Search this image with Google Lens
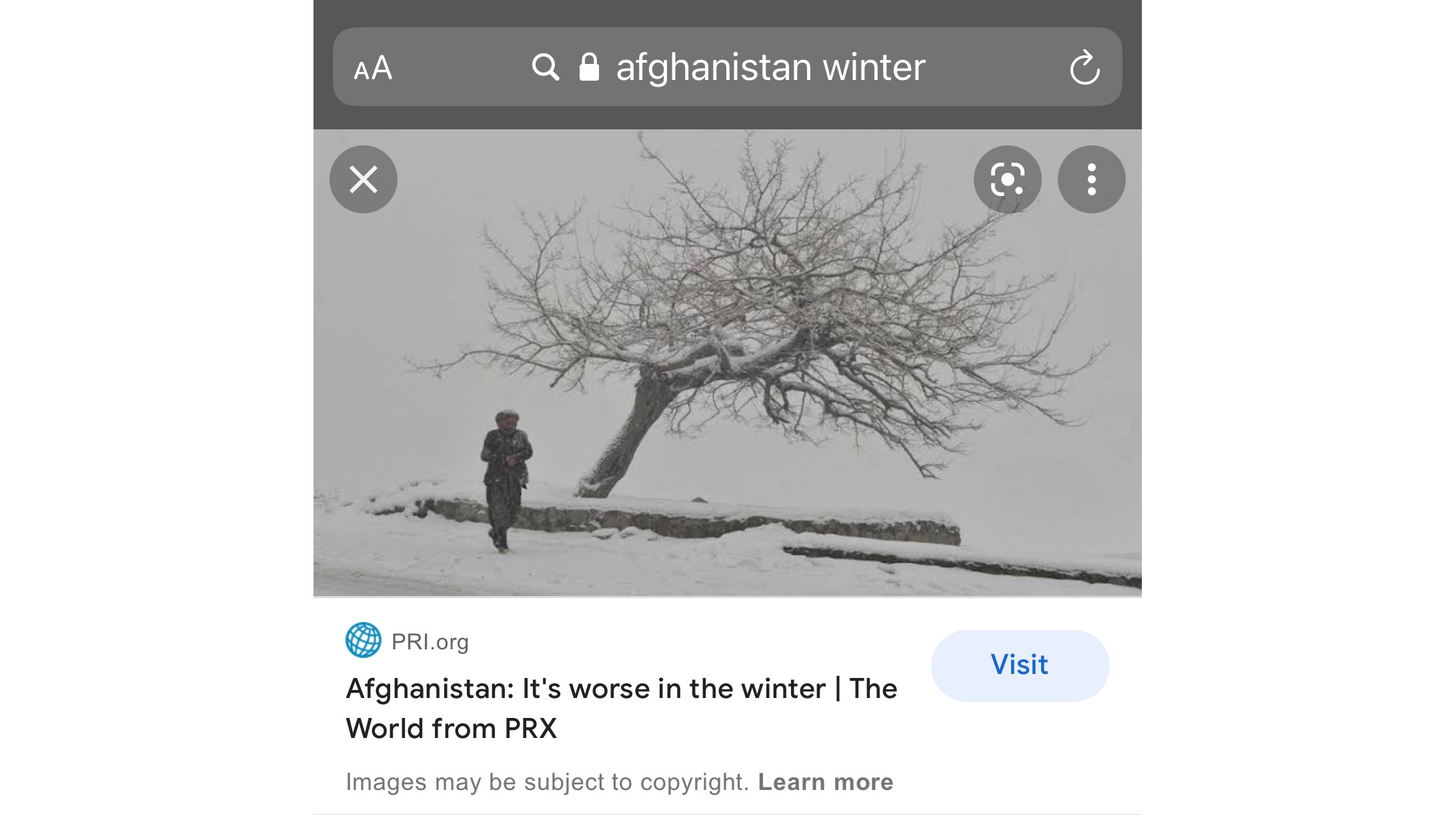 coord(1007,179)
